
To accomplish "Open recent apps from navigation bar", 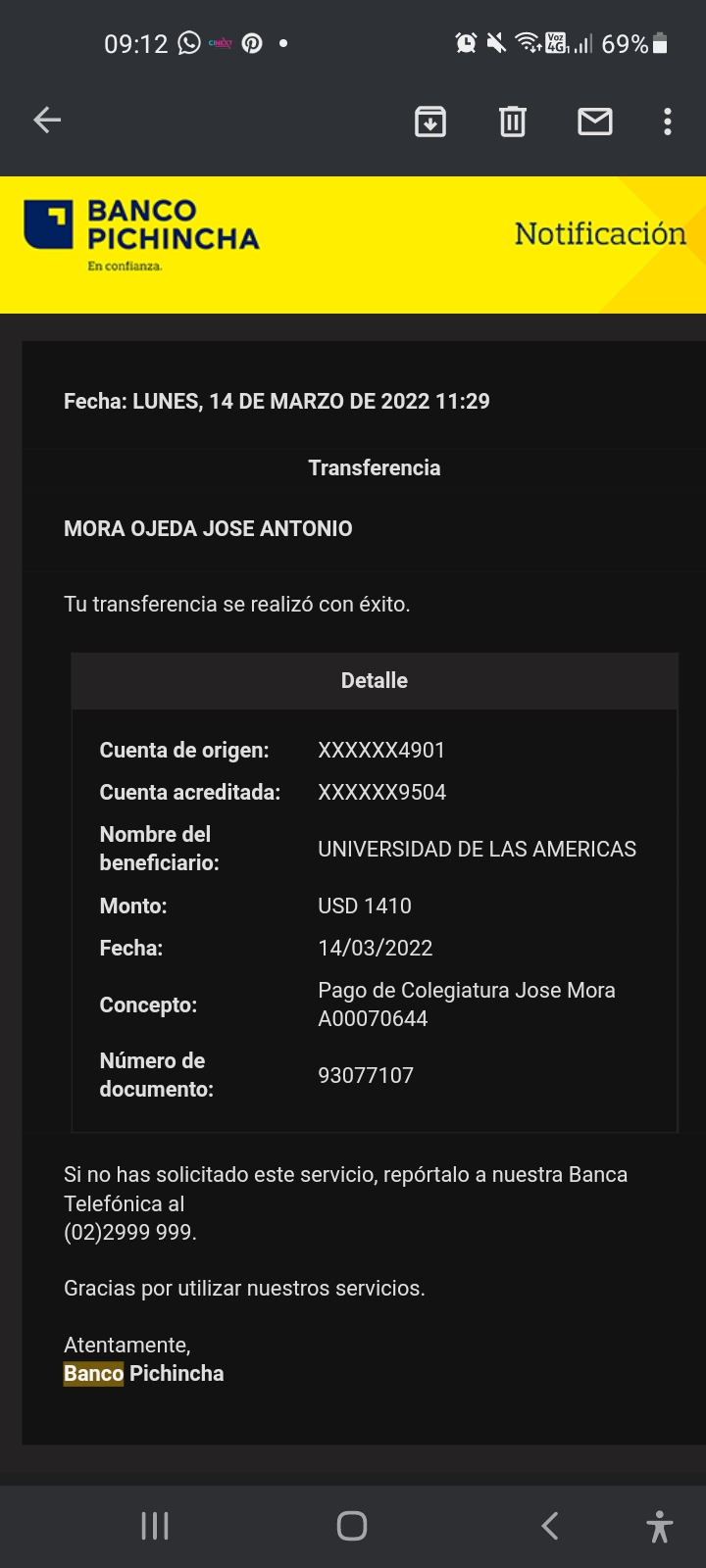I will coord(155,1526).
